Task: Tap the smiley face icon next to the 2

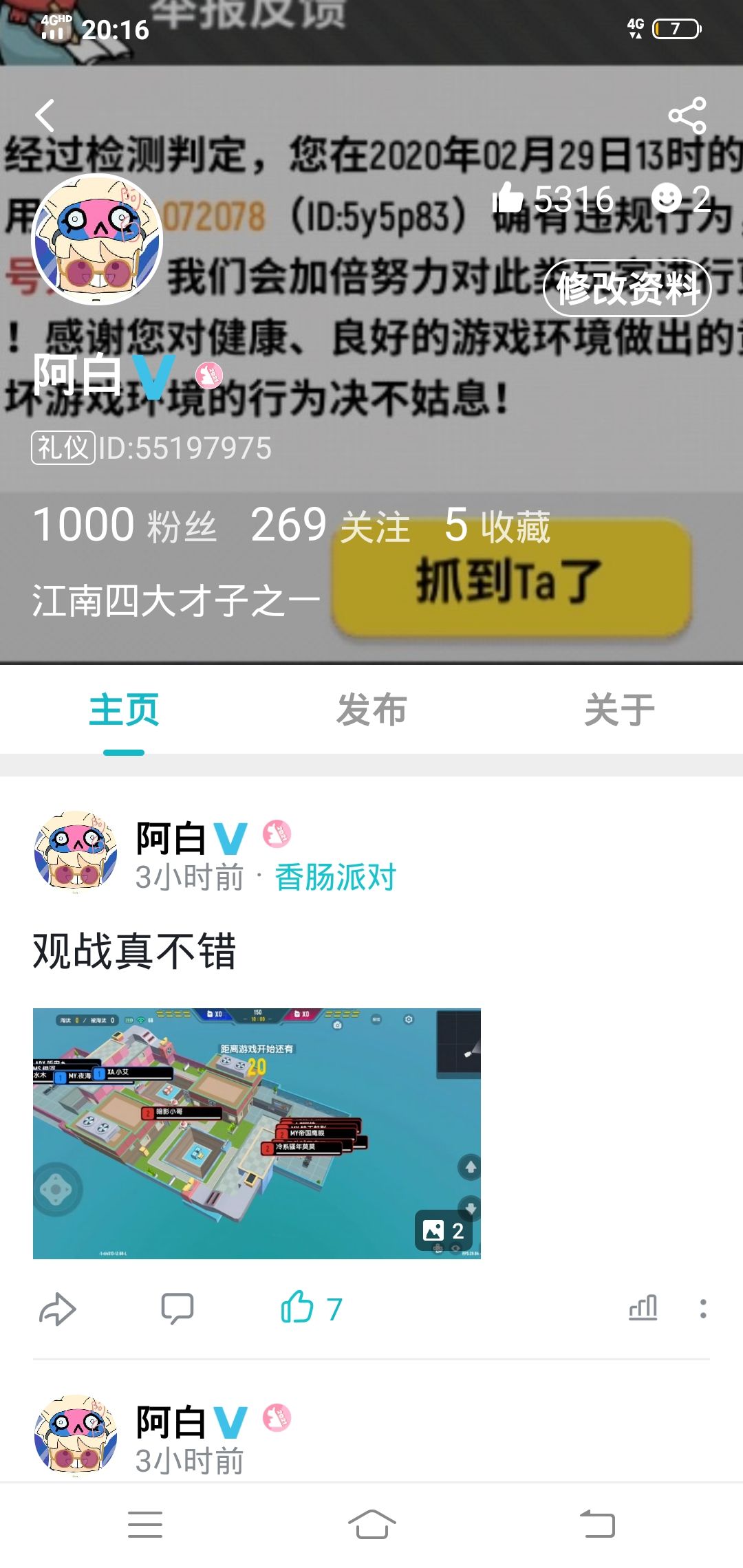Action: click(665, 199)
